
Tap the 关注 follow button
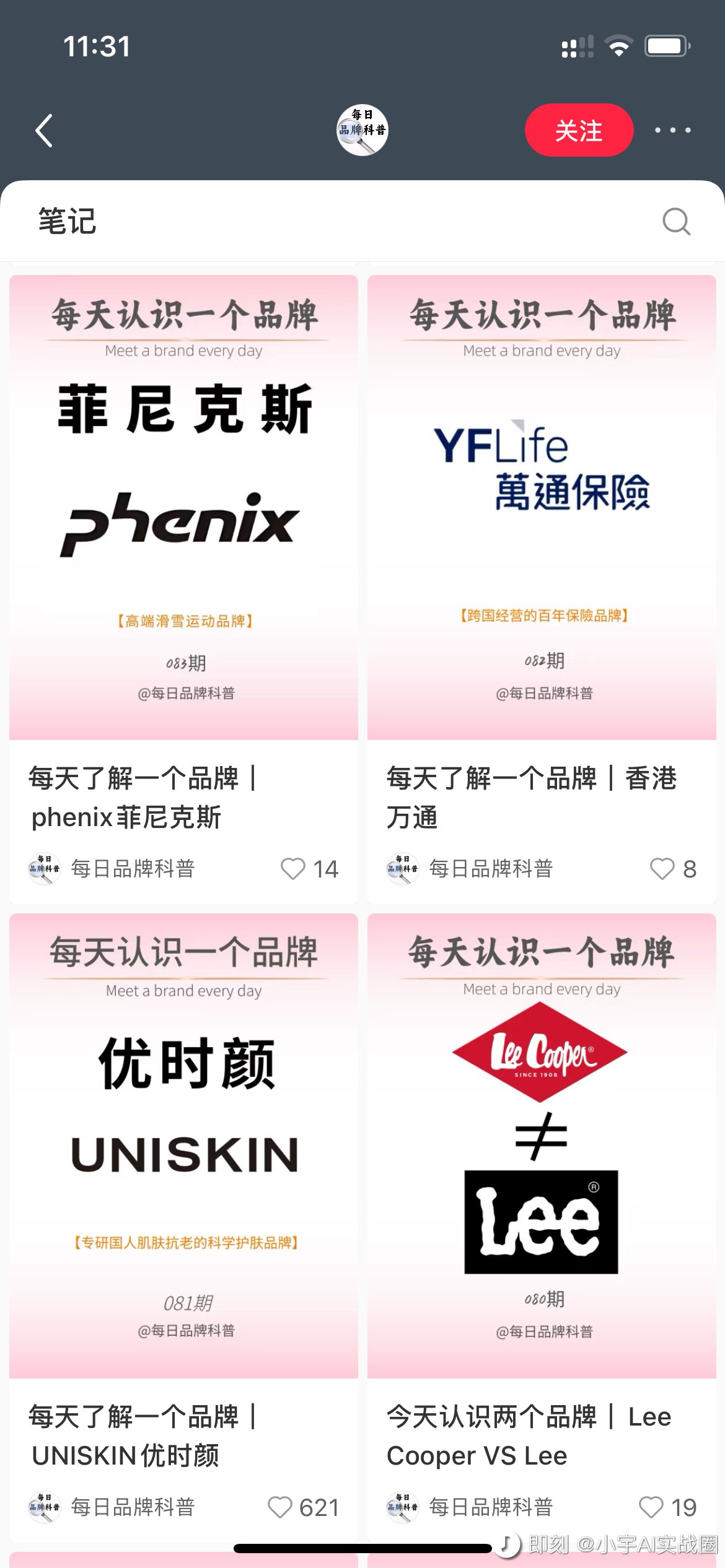point(579,131)
